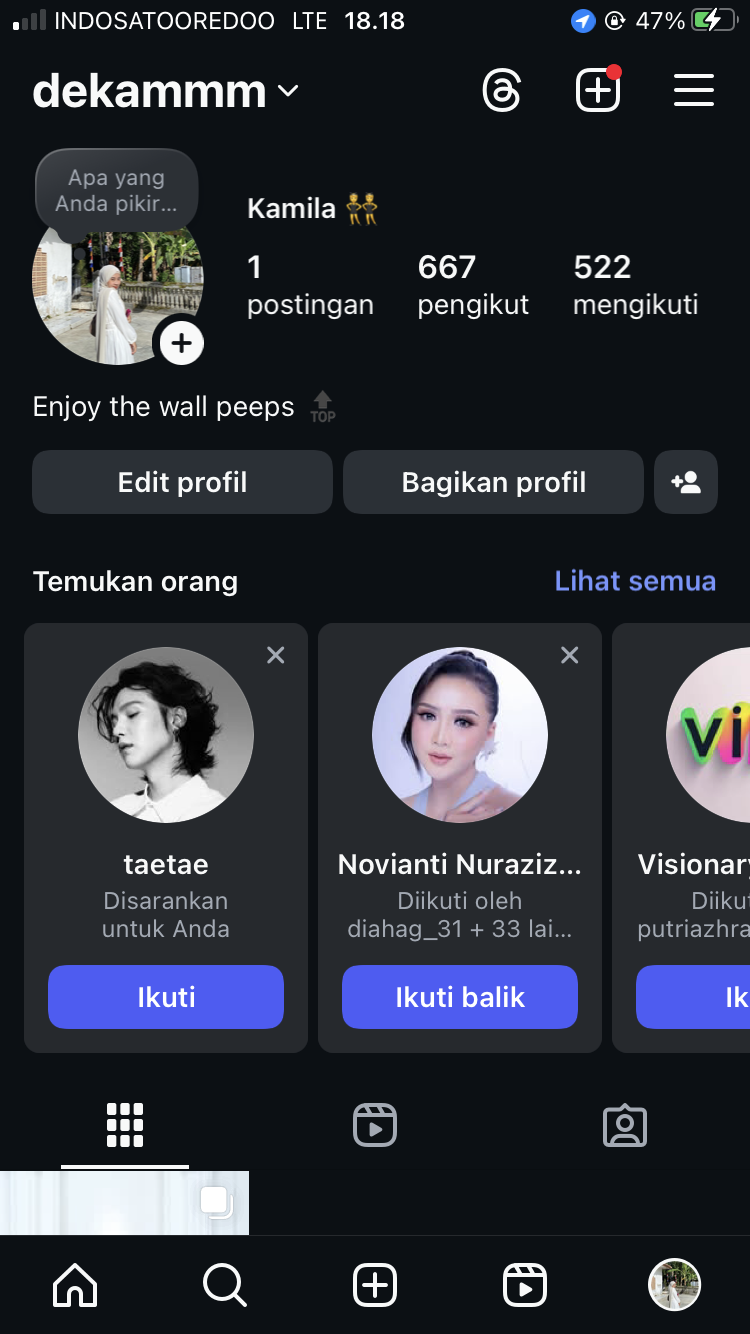Open Search from the bottom bar
The width and height of the screenshot is (750, 1334).
click(225, 1285)
